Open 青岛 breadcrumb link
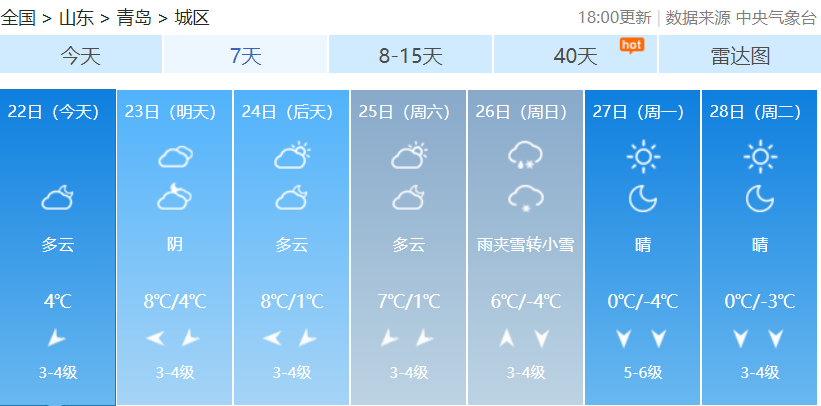The width and height of the screenshot is (821, 406). (x=133, y=17)
